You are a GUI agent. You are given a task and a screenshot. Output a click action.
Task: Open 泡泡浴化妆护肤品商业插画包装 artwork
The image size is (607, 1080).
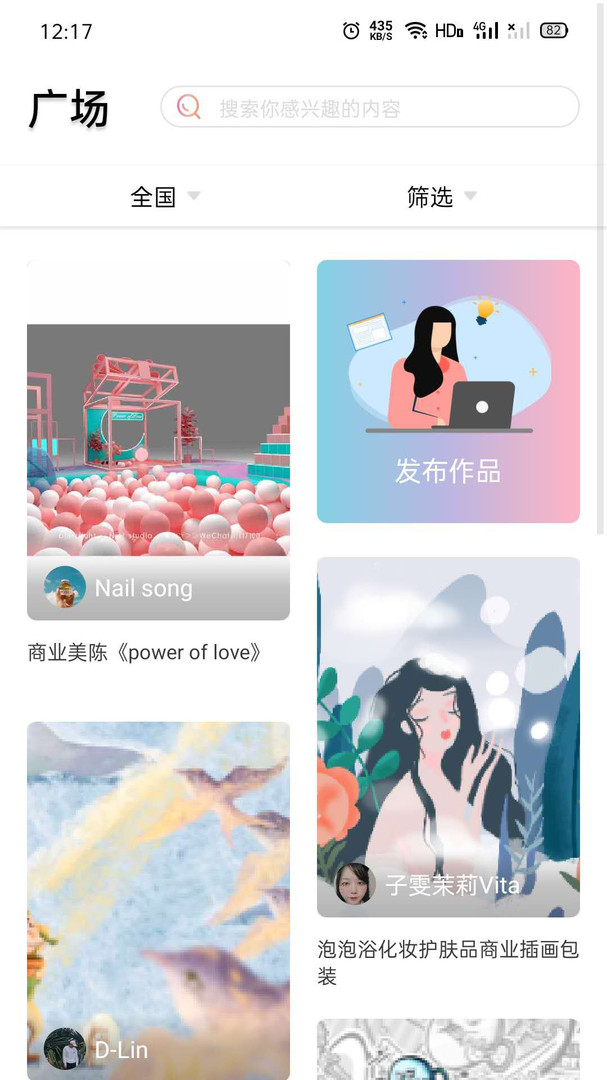448,720
